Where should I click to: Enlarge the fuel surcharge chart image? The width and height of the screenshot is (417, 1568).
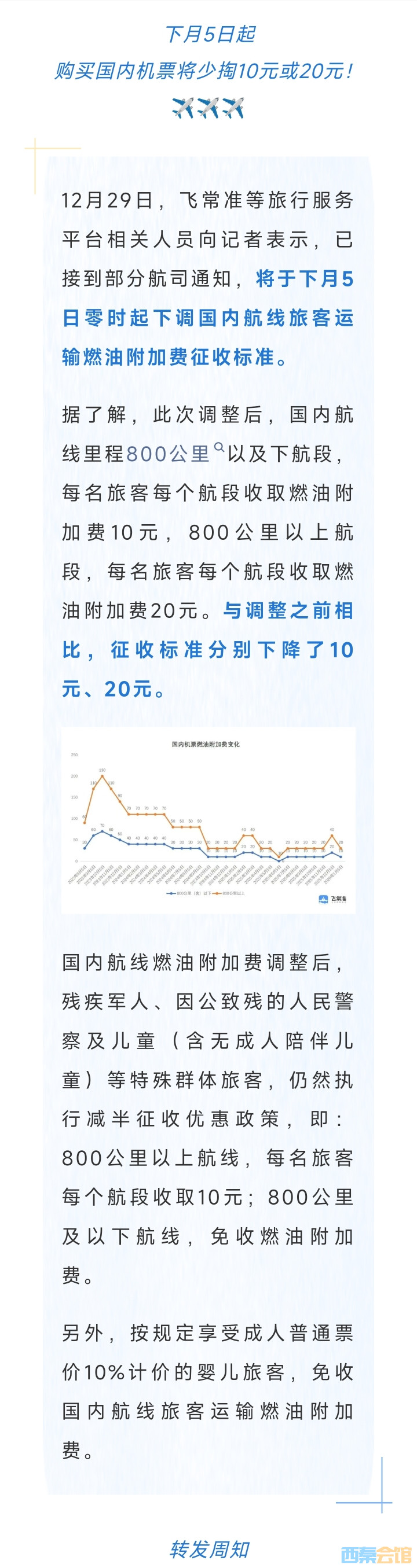(x=208, y=819)
